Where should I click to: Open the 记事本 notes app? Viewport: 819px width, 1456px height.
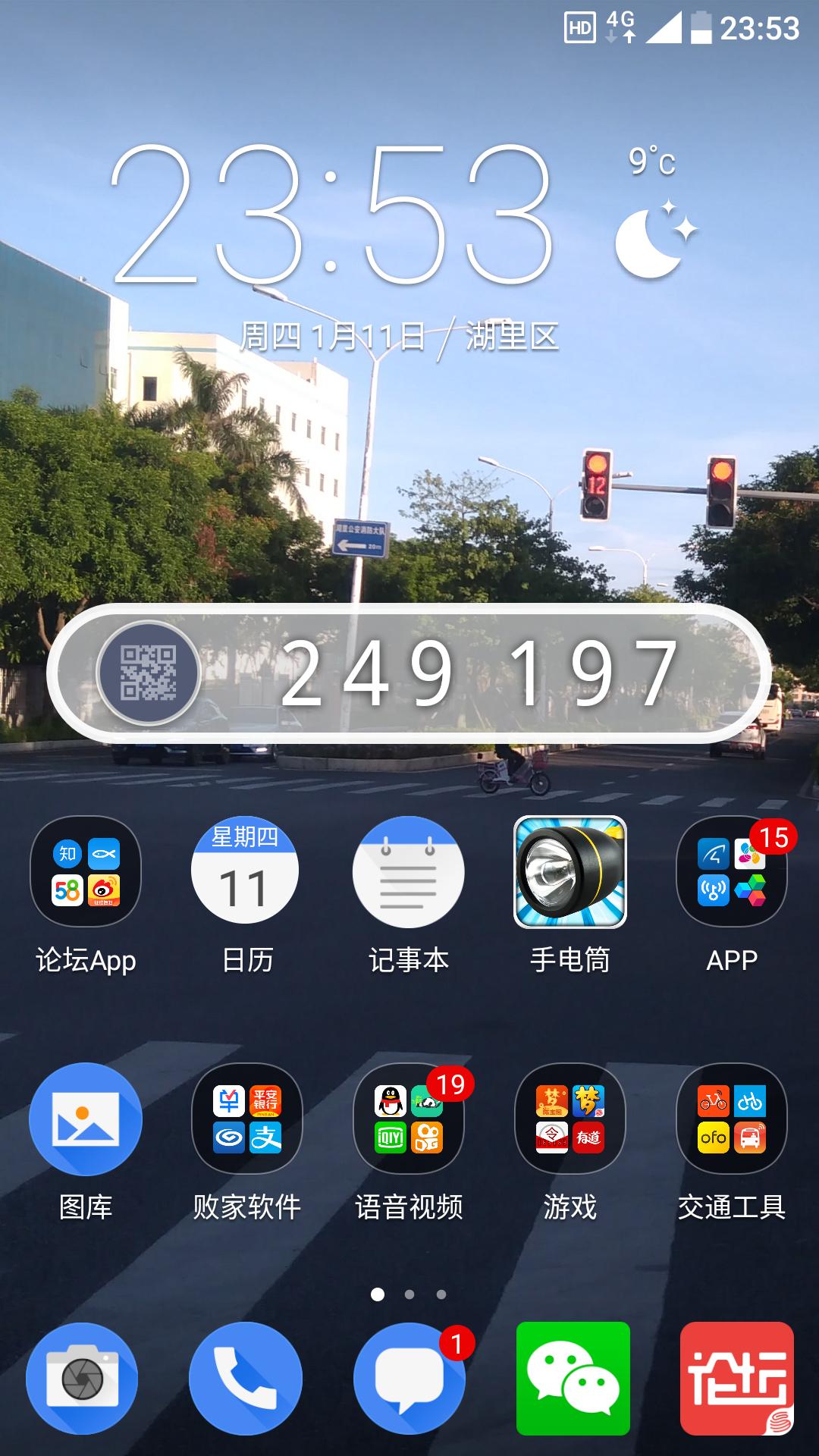click(x=408, y=872)
